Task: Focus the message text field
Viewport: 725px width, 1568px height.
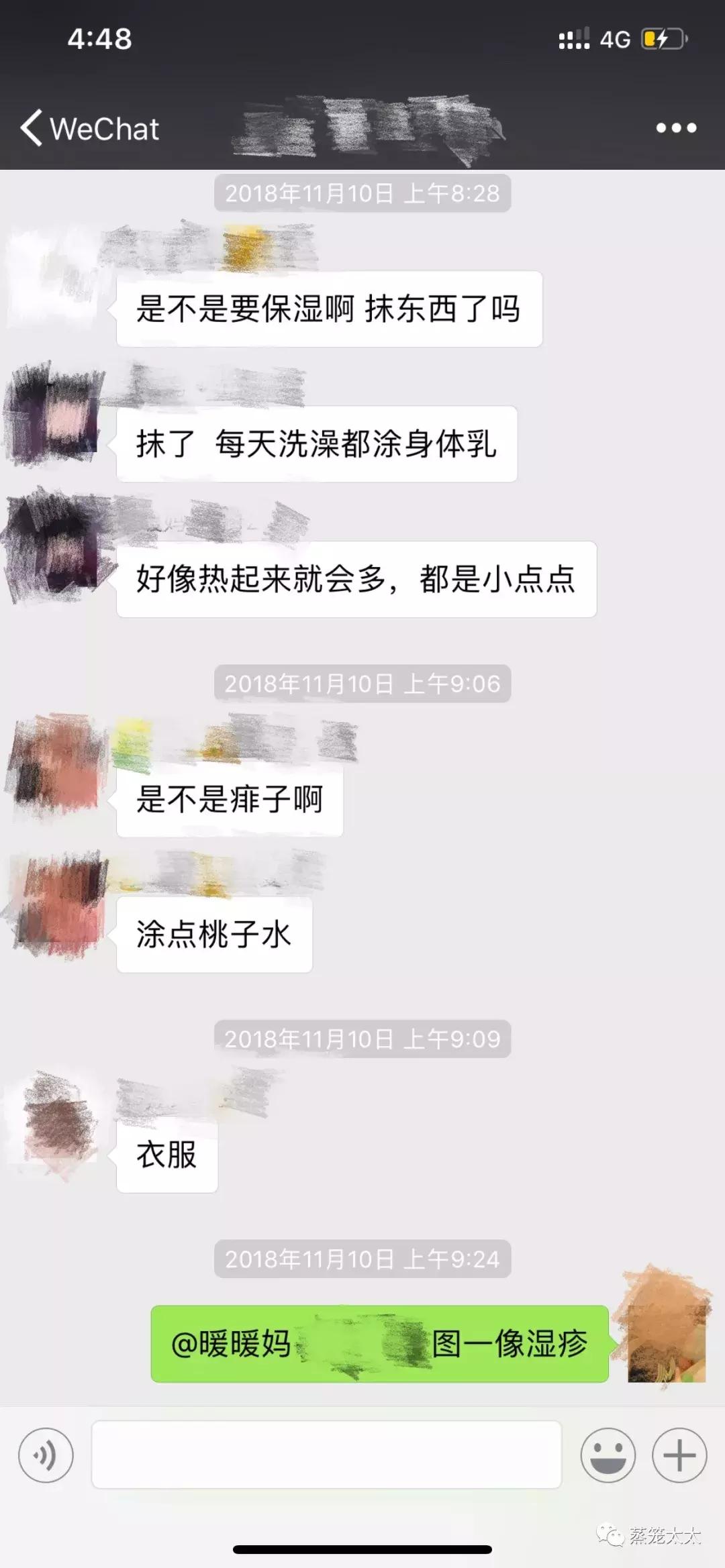Action: click(326, 1455)
